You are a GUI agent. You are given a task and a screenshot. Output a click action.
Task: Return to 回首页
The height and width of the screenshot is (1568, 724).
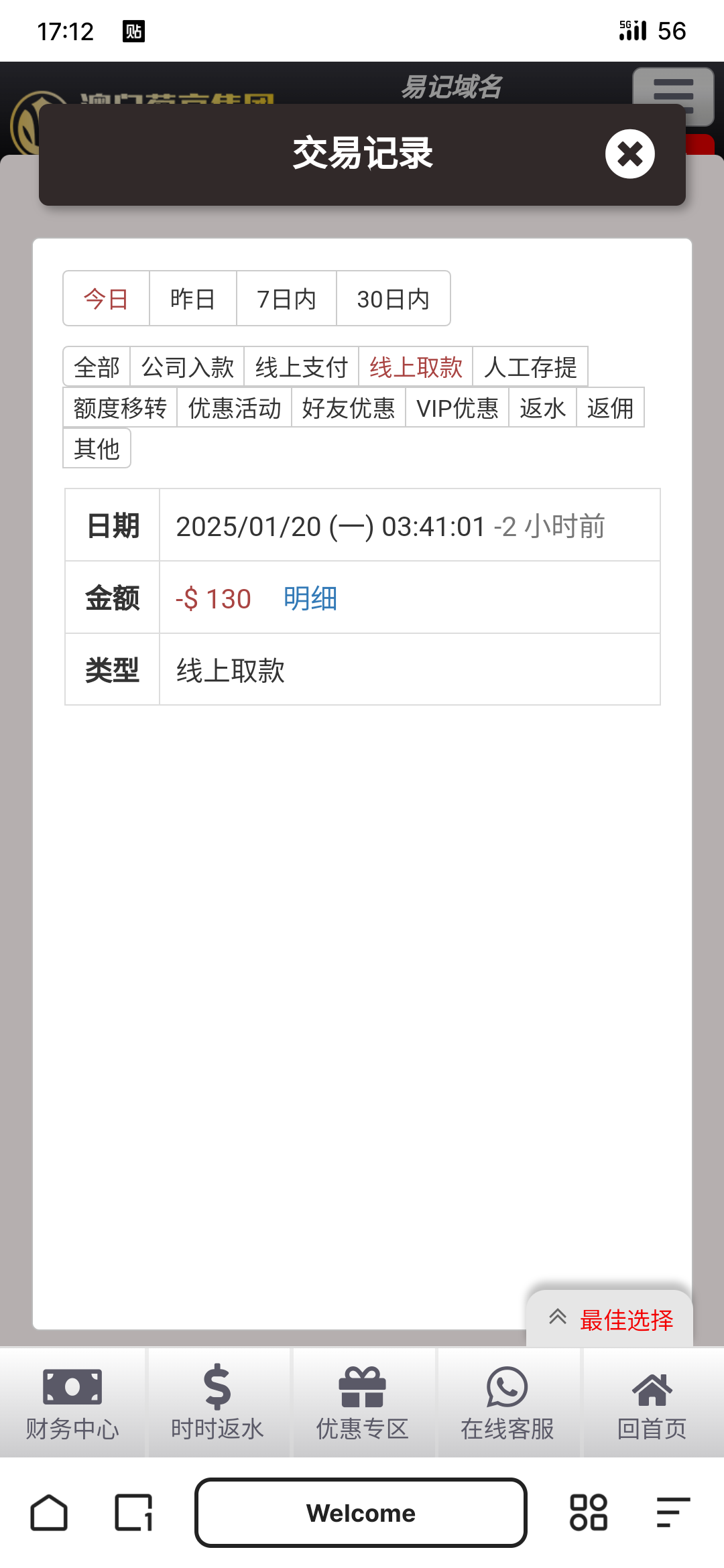652,1403
